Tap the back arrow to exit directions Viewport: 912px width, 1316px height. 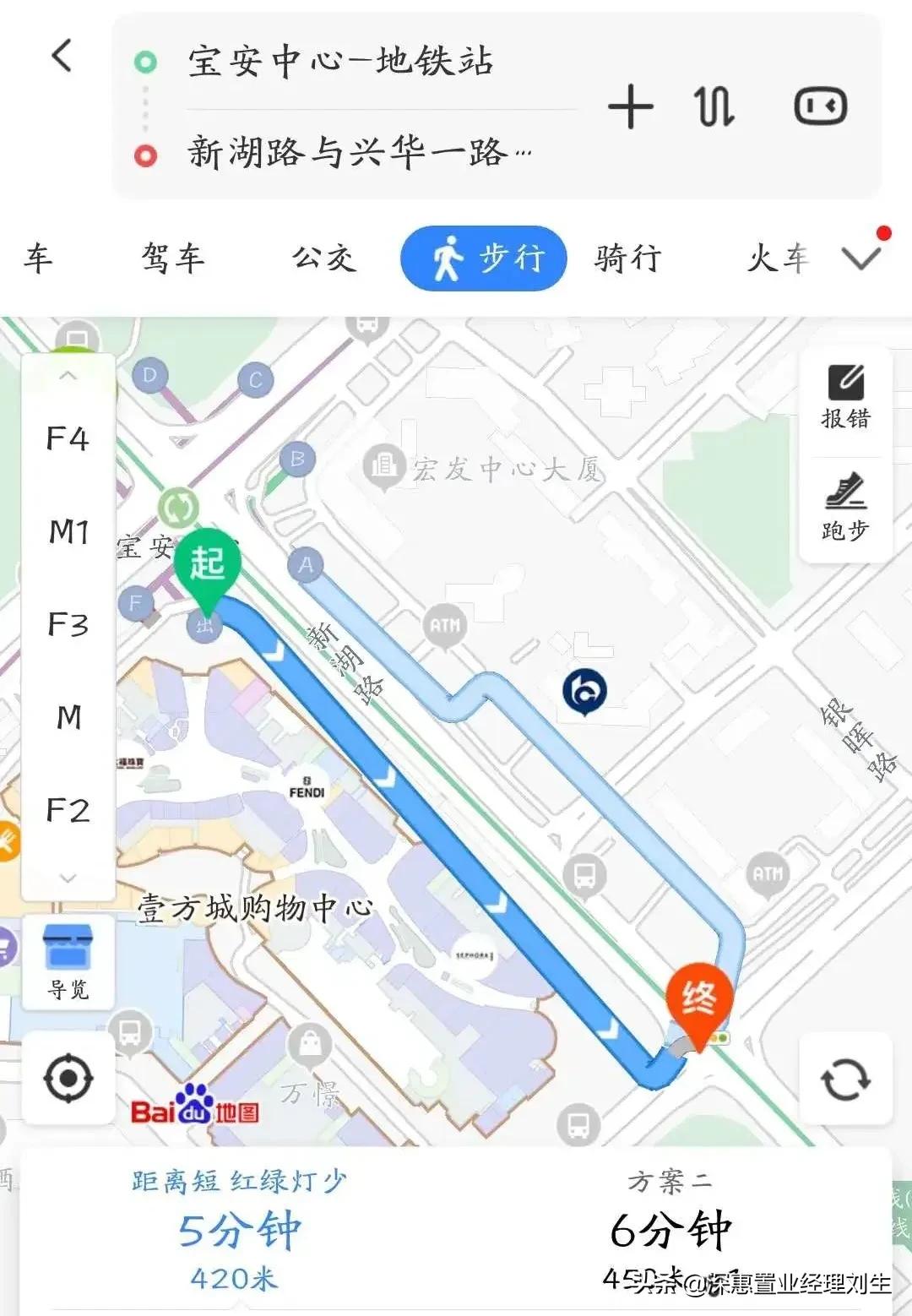click(x=61, y=59)
